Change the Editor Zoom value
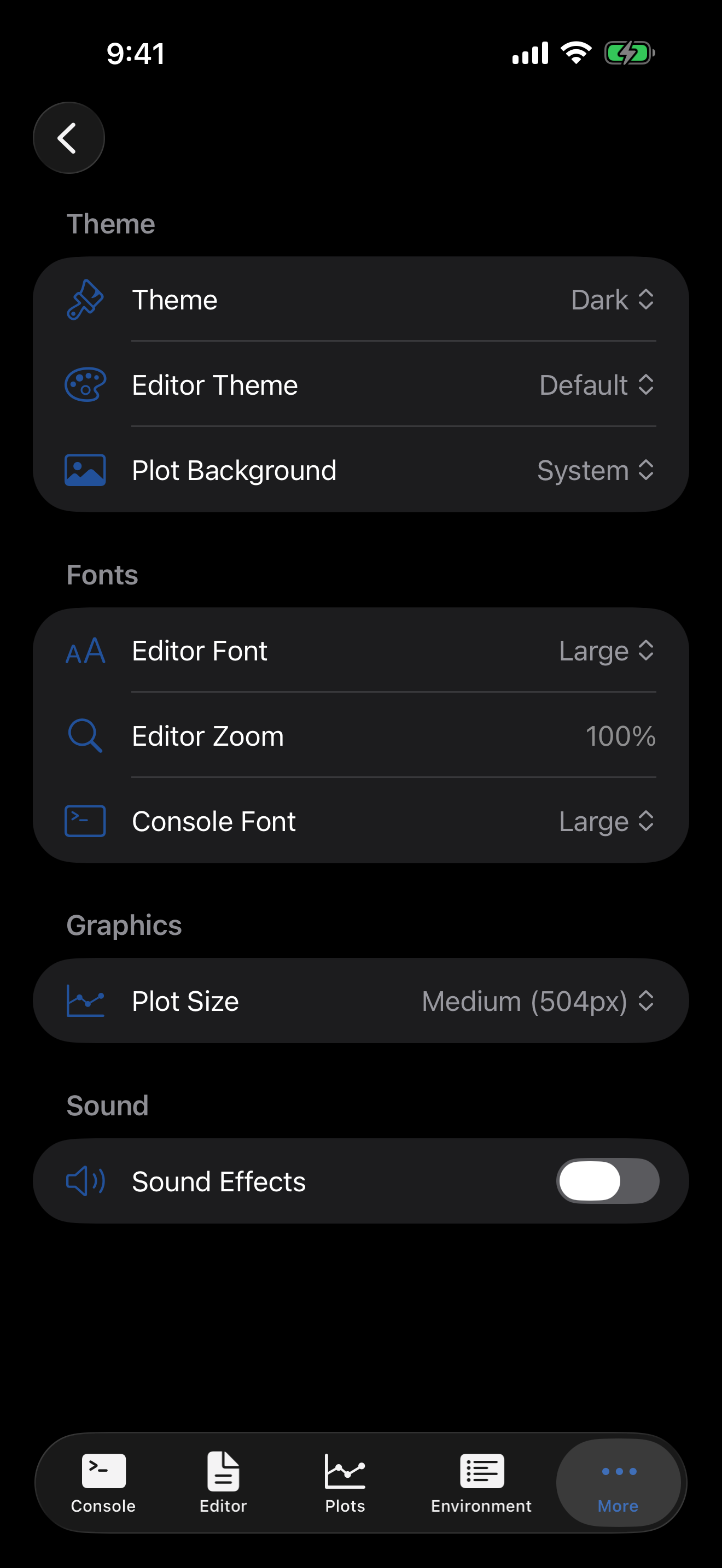The height and width of the screenshot is (1568, 722). point(621,735)
